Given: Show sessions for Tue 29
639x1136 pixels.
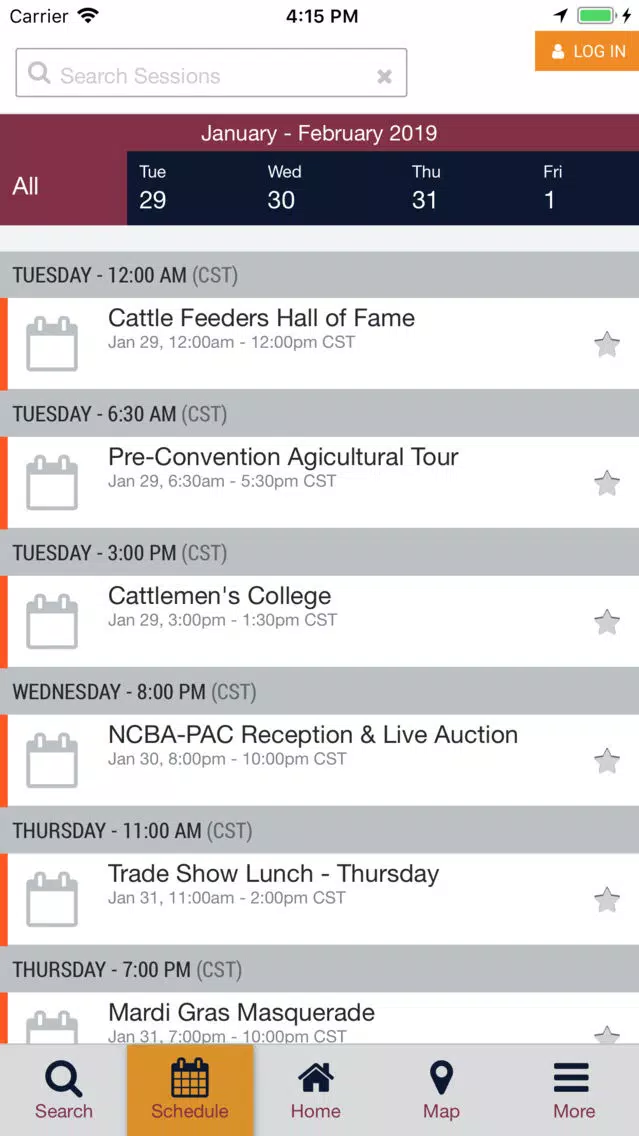Looking at the screenshot, I should click(152, 188).
